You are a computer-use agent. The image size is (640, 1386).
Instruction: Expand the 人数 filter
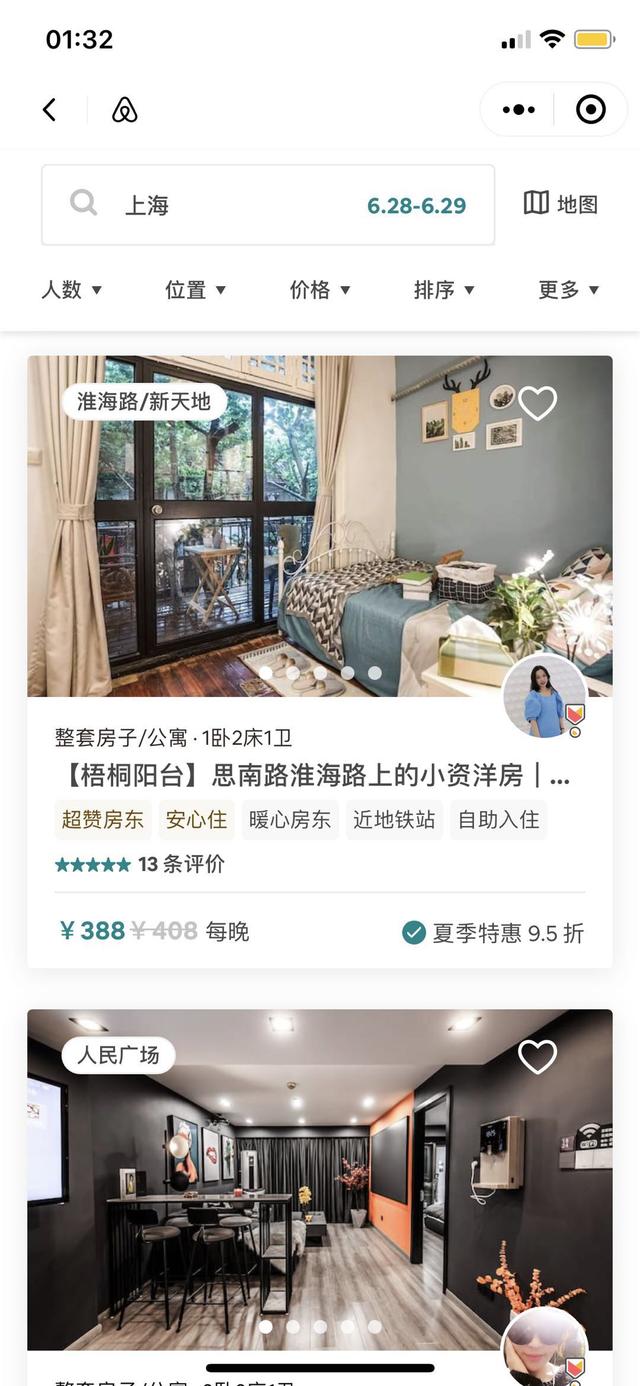click(x=71, y=290)
